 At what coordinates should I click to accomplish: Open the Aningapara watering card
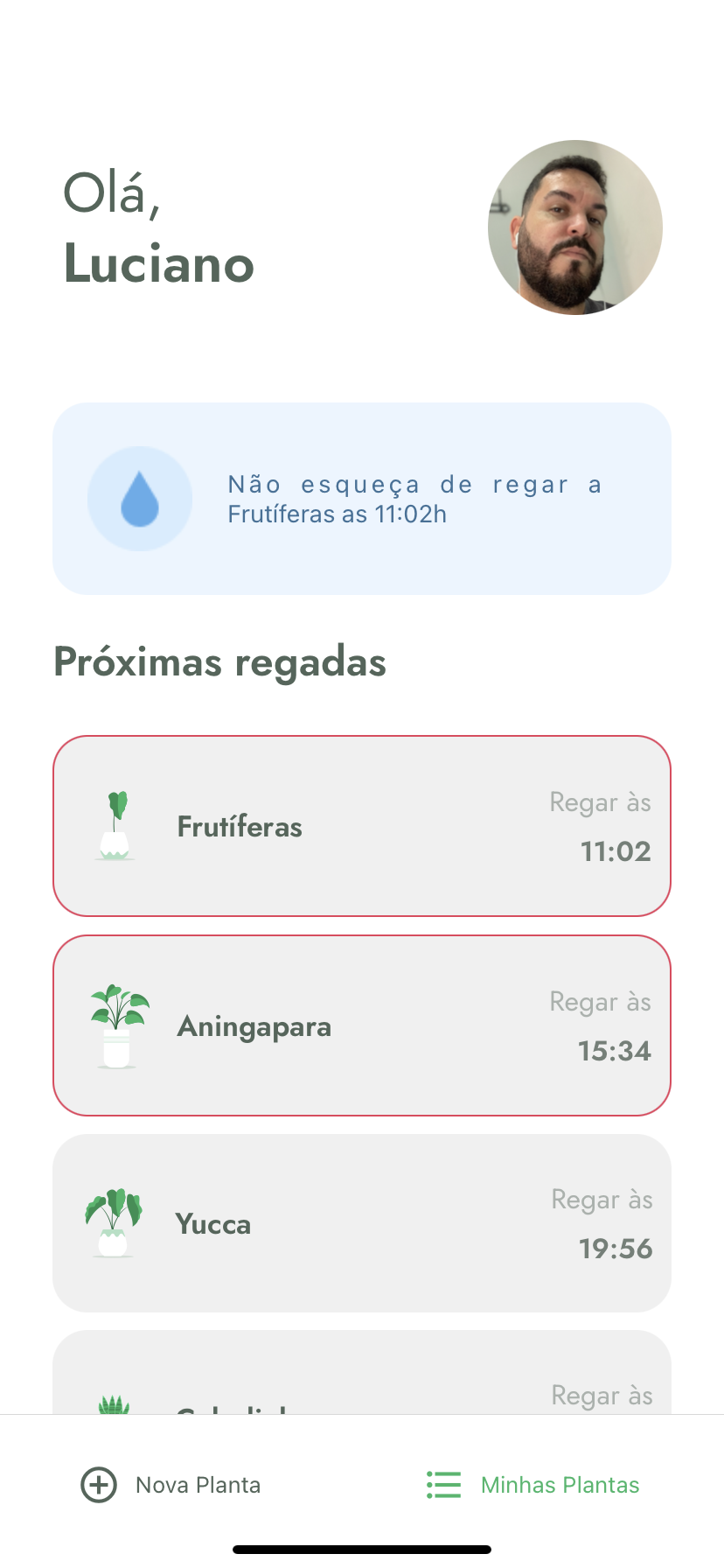361,1025
